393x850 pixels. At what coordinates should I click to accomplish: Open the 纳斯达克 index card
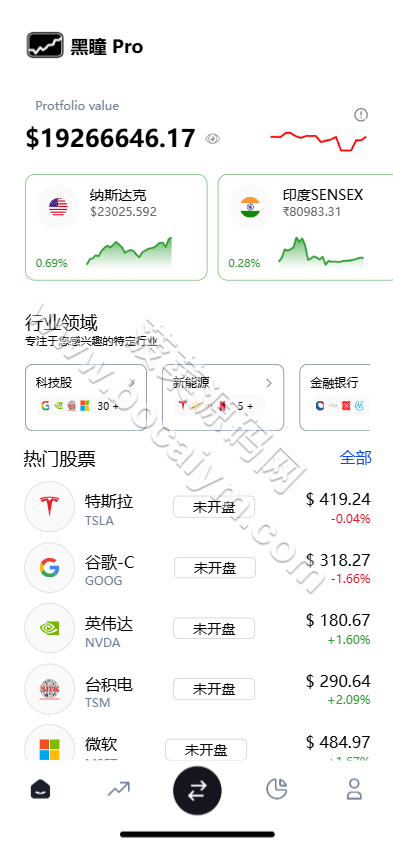pos(117,227)
